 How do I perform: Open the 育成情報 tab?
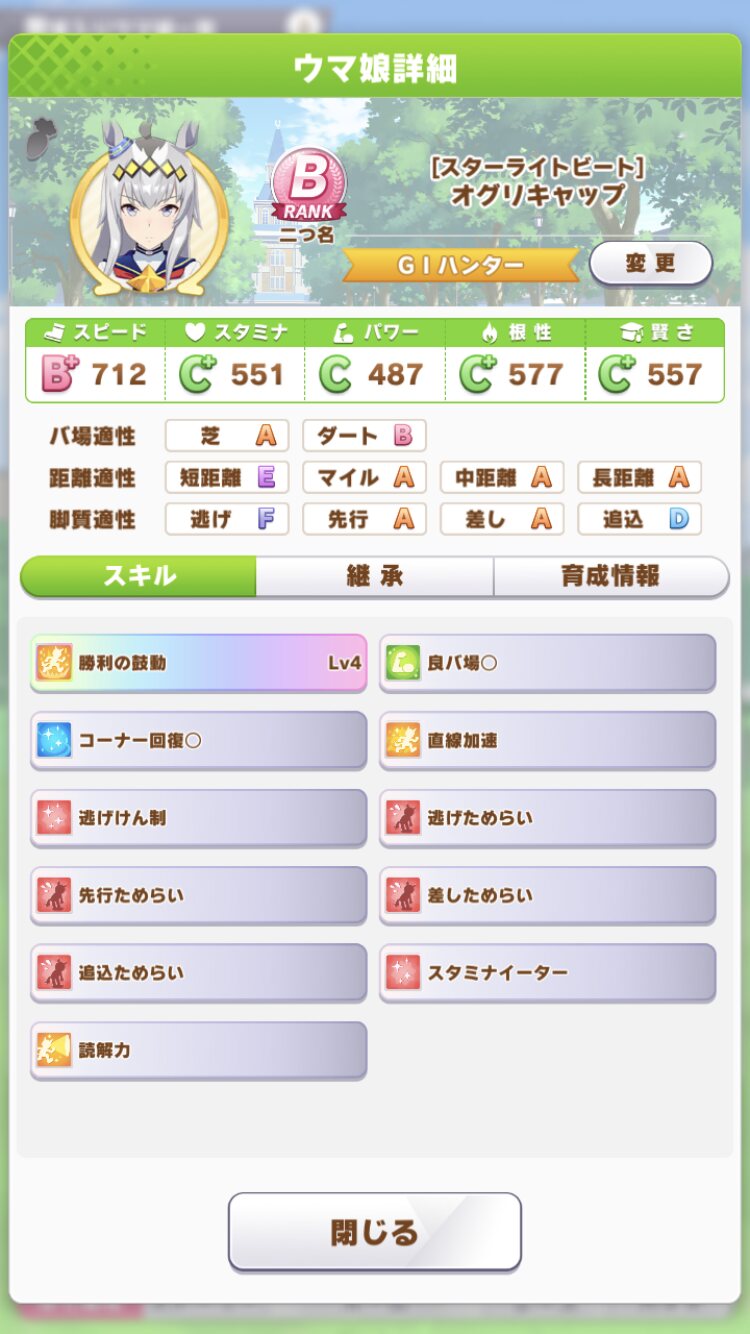click(x=610, y=576)
